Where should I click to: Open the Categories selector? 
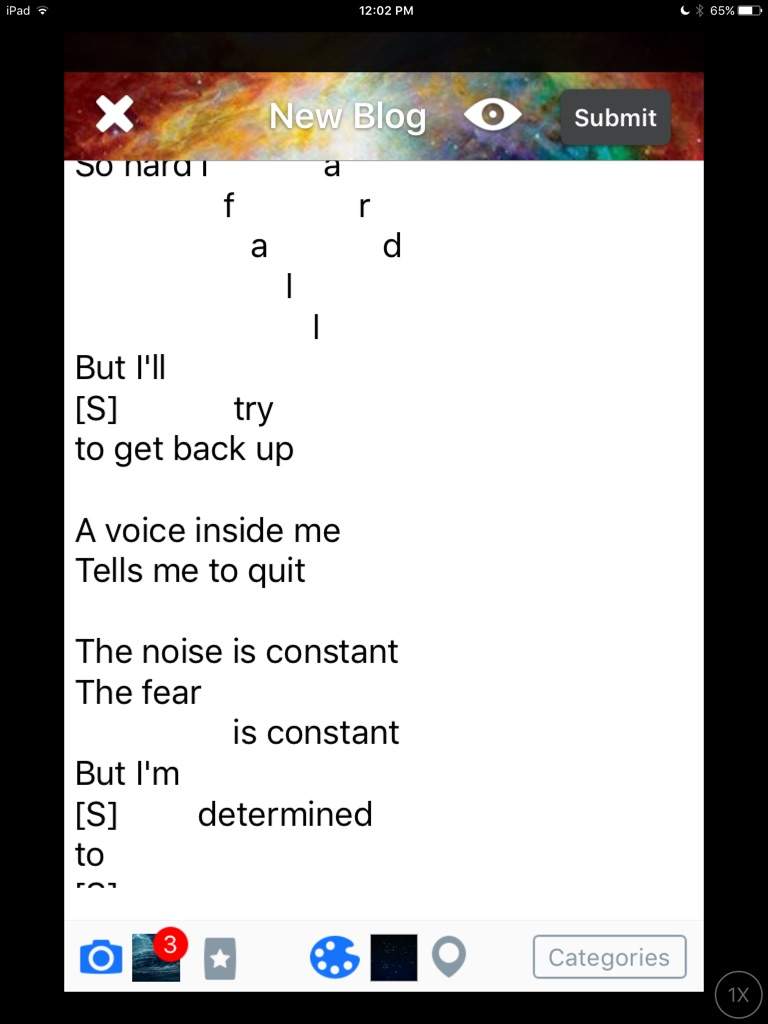tap(609, 957)
